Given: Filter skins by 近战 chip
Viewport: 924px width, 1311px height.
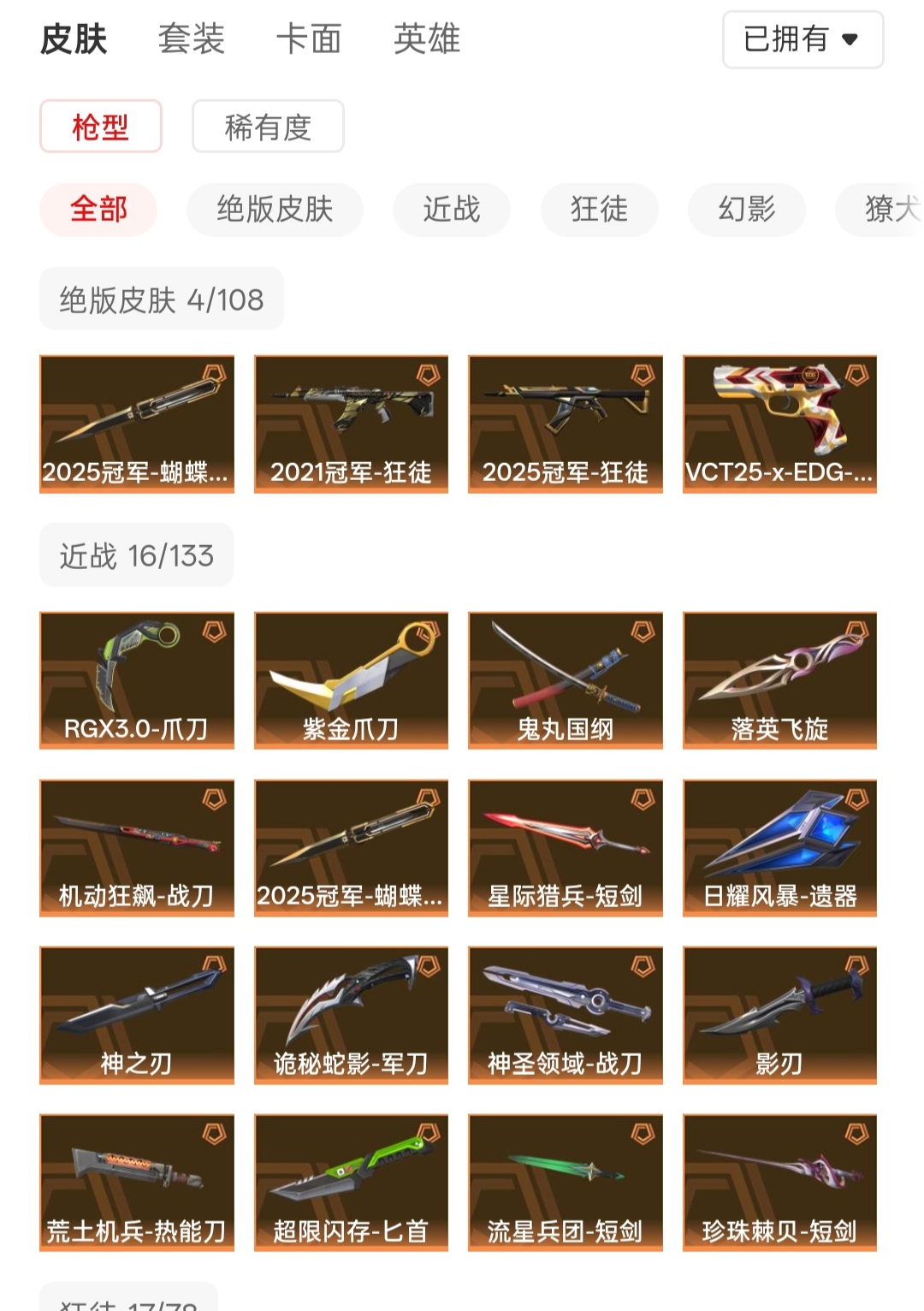Looking at the screenshot, I should 451,209.
